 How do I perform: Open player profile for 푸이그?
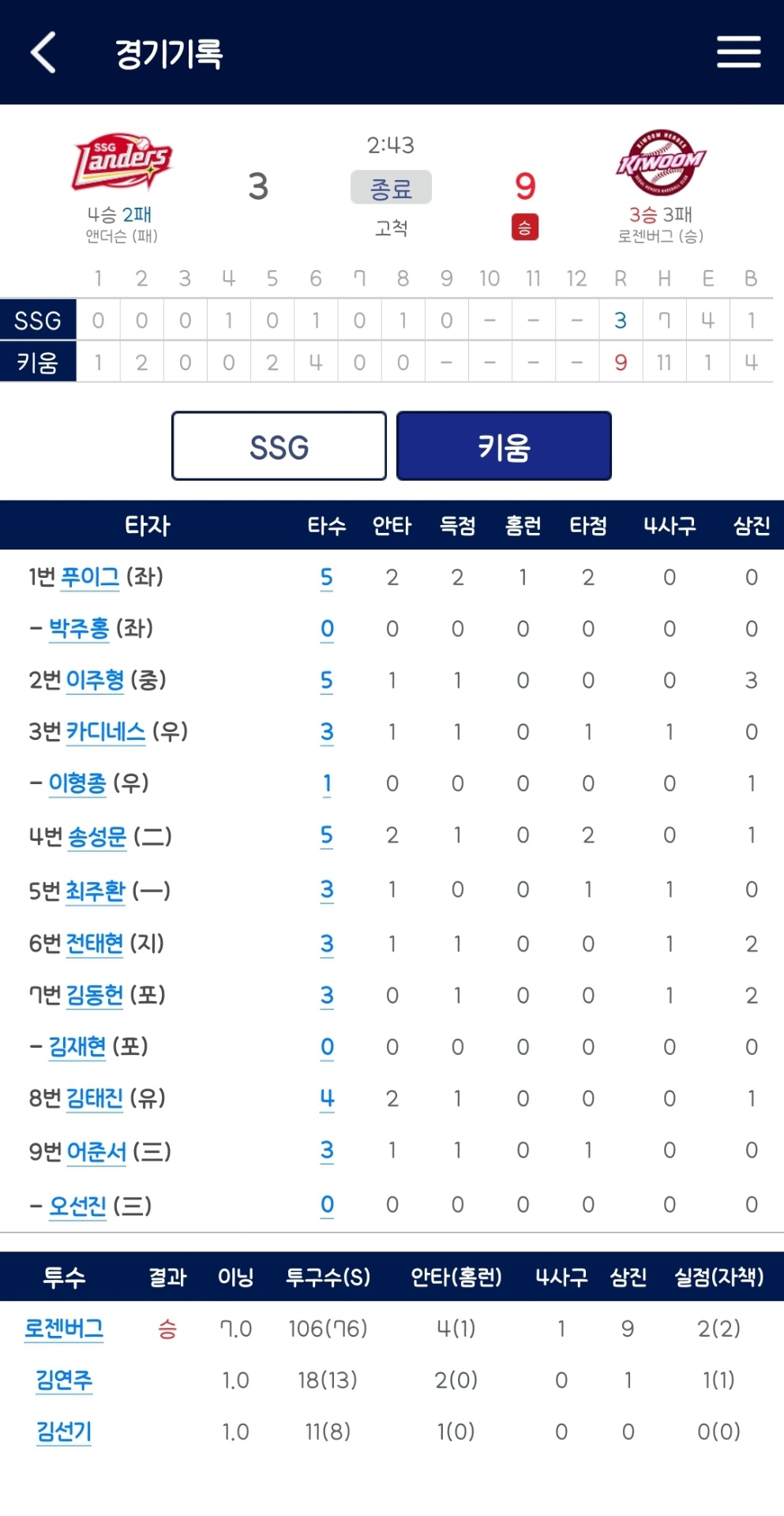point(90,577)
